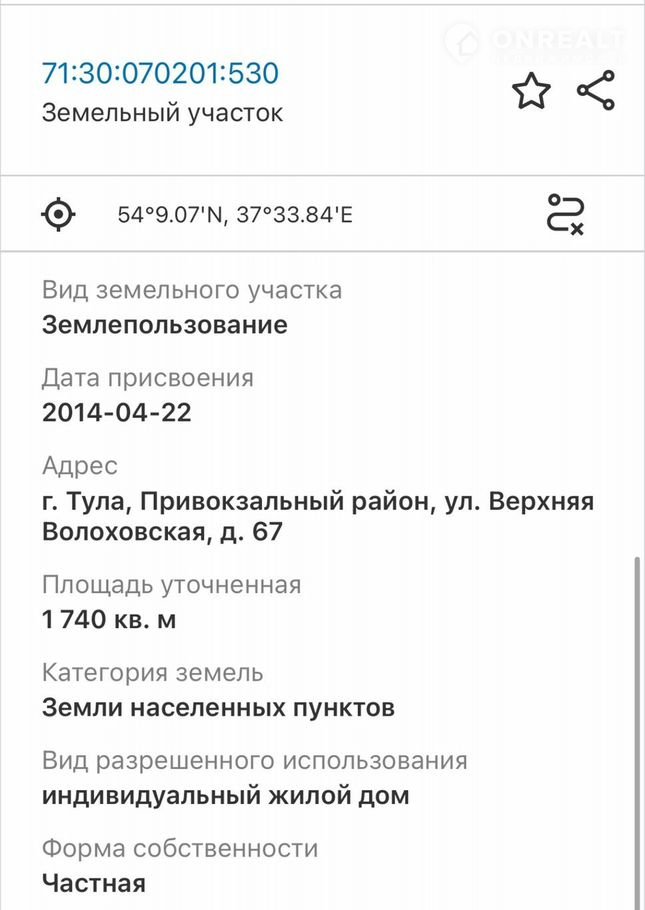Share this land plot
The image size is (645, 910).
[596, 92]
